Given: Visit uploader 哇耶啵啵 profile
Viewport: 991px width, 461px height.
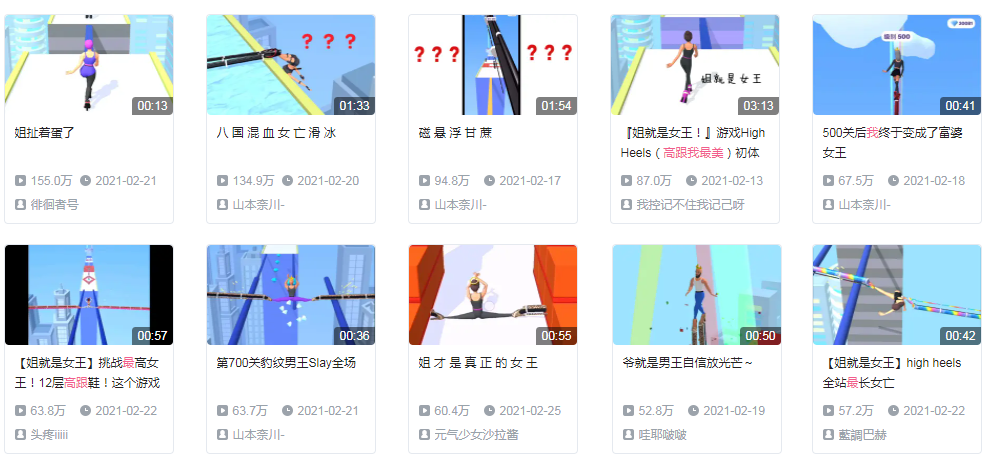Looking at the screenshot, I should [661, 435].
